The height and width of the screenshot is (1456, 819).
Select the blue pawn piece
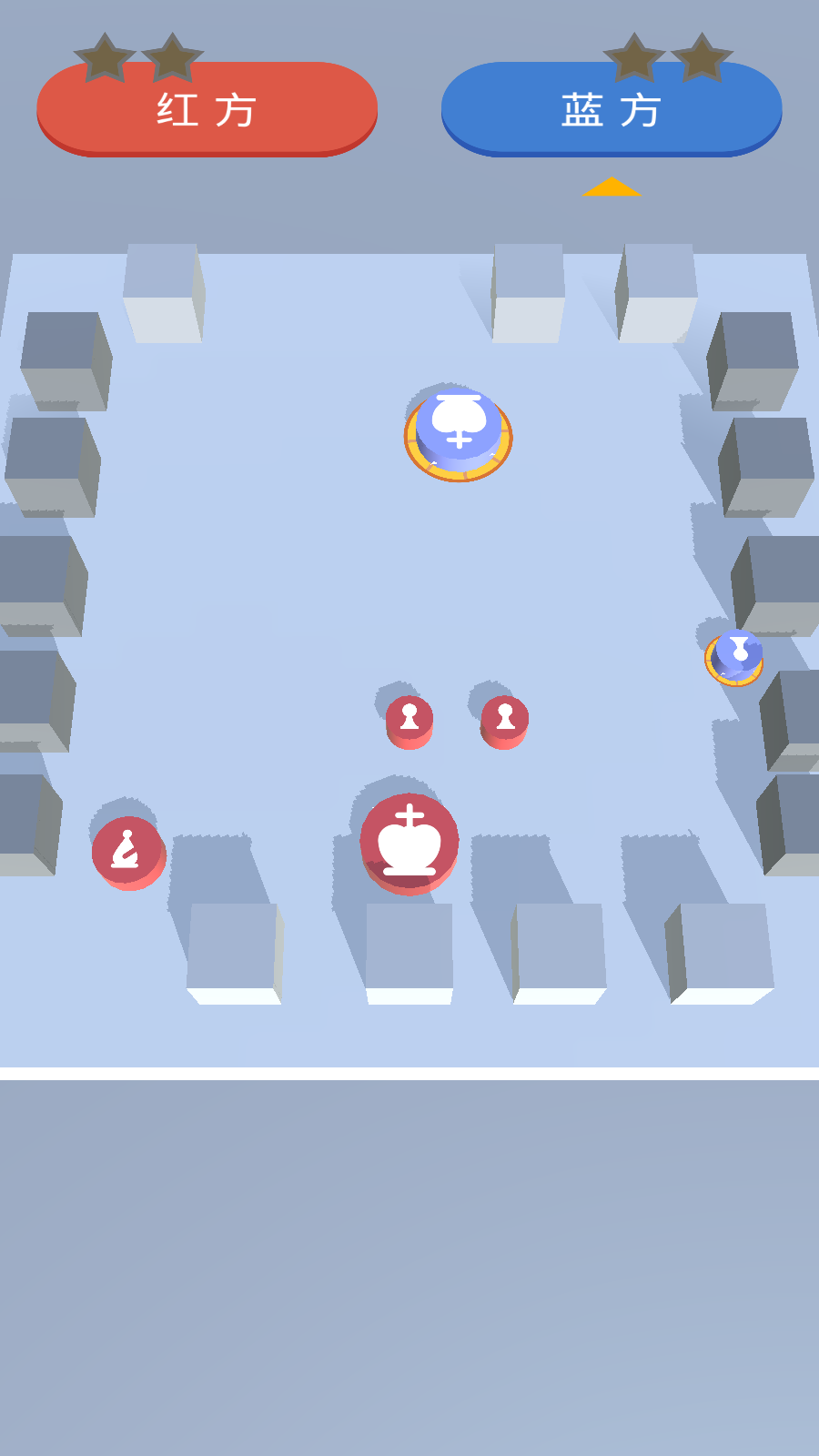coord(736,655)
